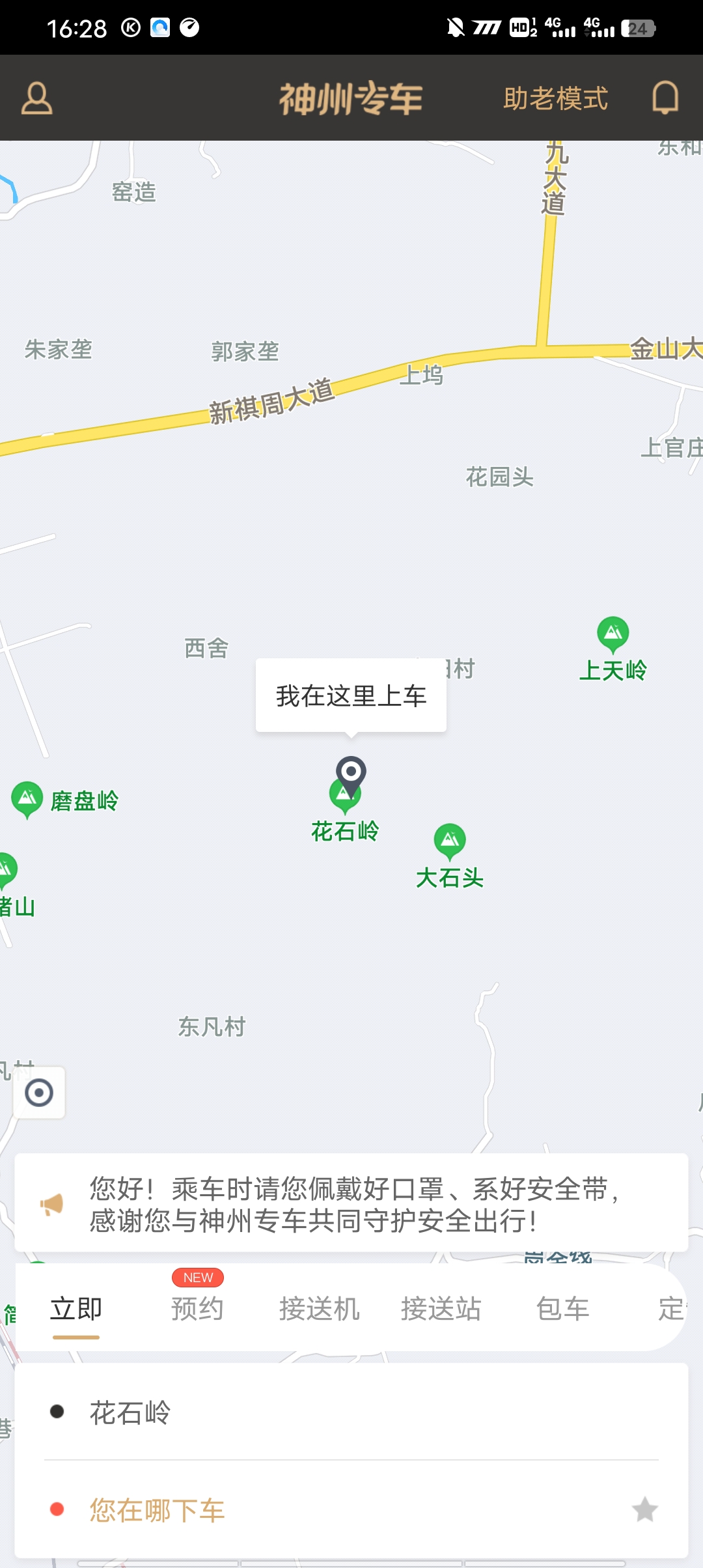This screenshot has height=1568, width=703.
Task: Switch to the 接送机 tab
Action: 319,1309
